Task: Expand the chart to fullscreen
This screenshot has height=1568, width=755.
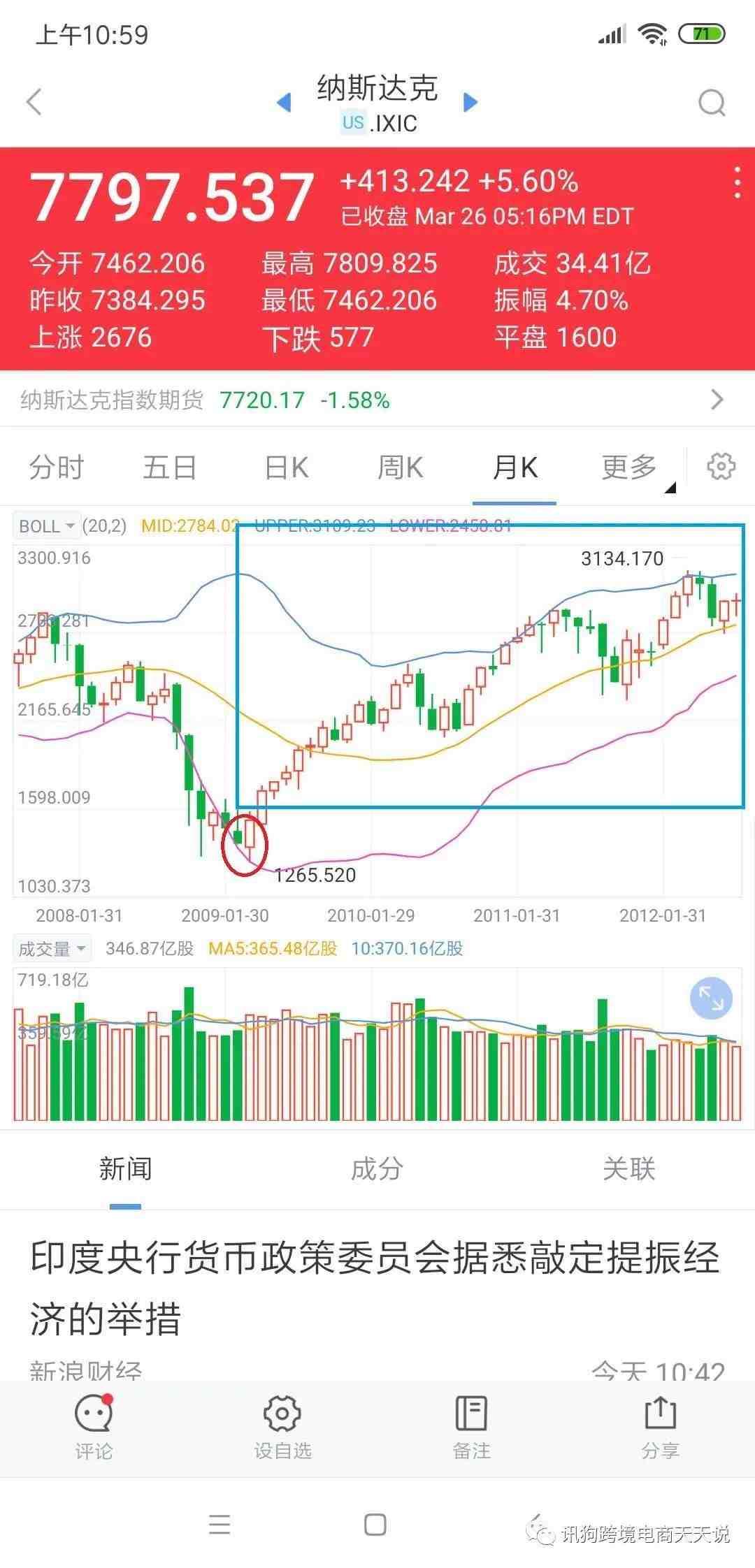Action: 711,998
